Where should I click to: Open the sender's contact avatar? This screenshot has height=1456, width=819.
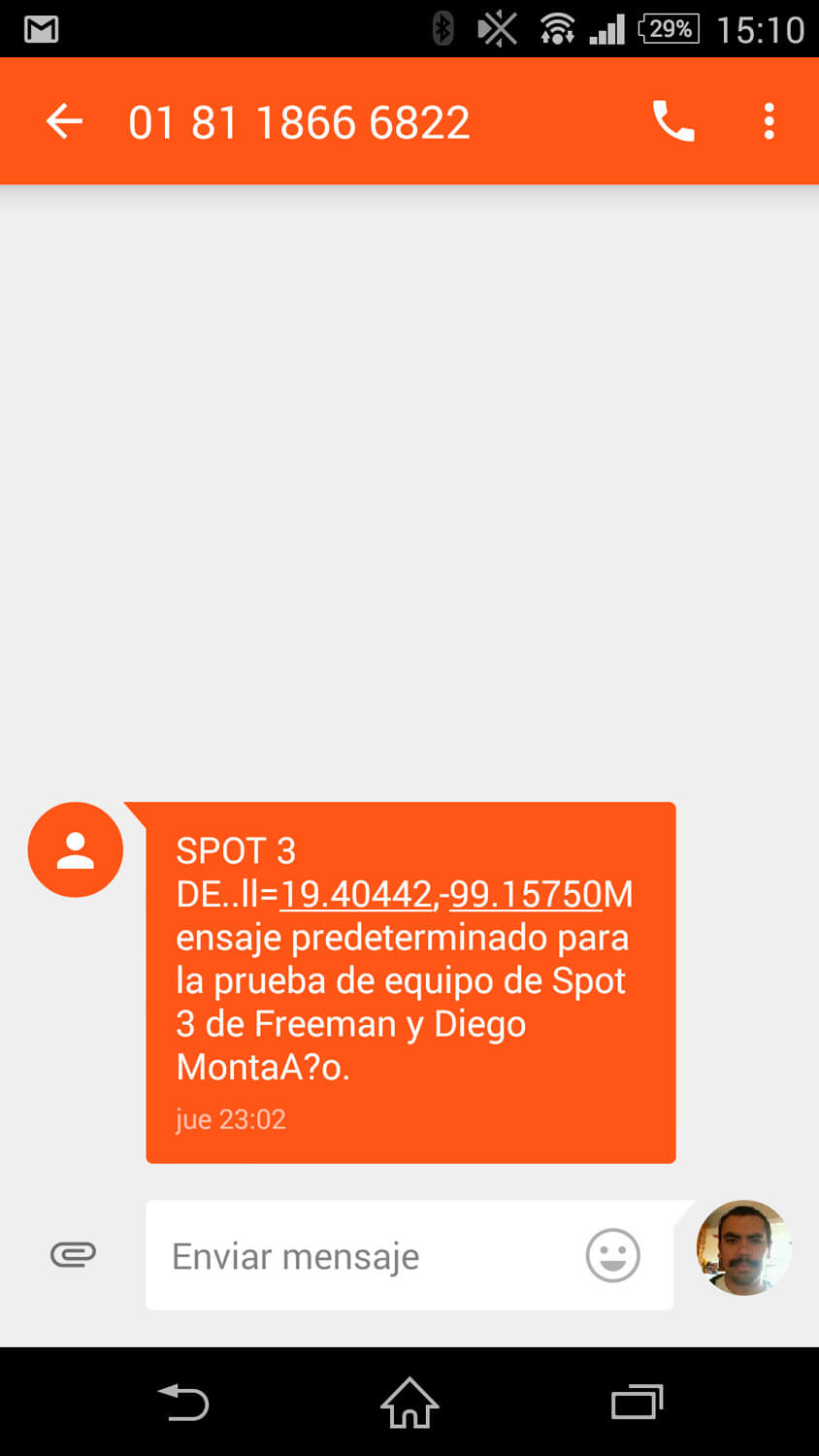(x=76, y=850)
